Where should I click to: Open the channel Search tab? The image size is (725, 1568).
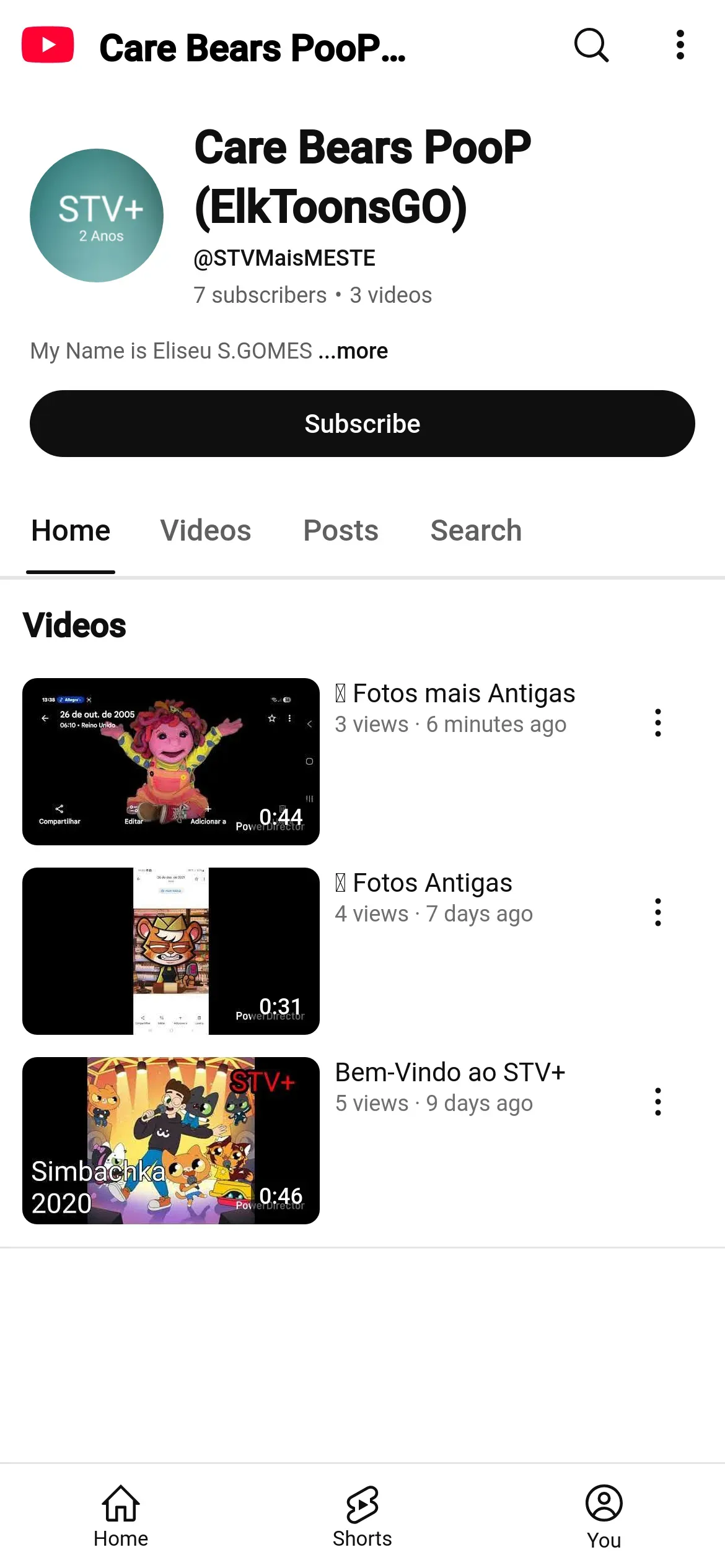pyautogui.click(x=476, y=531)
